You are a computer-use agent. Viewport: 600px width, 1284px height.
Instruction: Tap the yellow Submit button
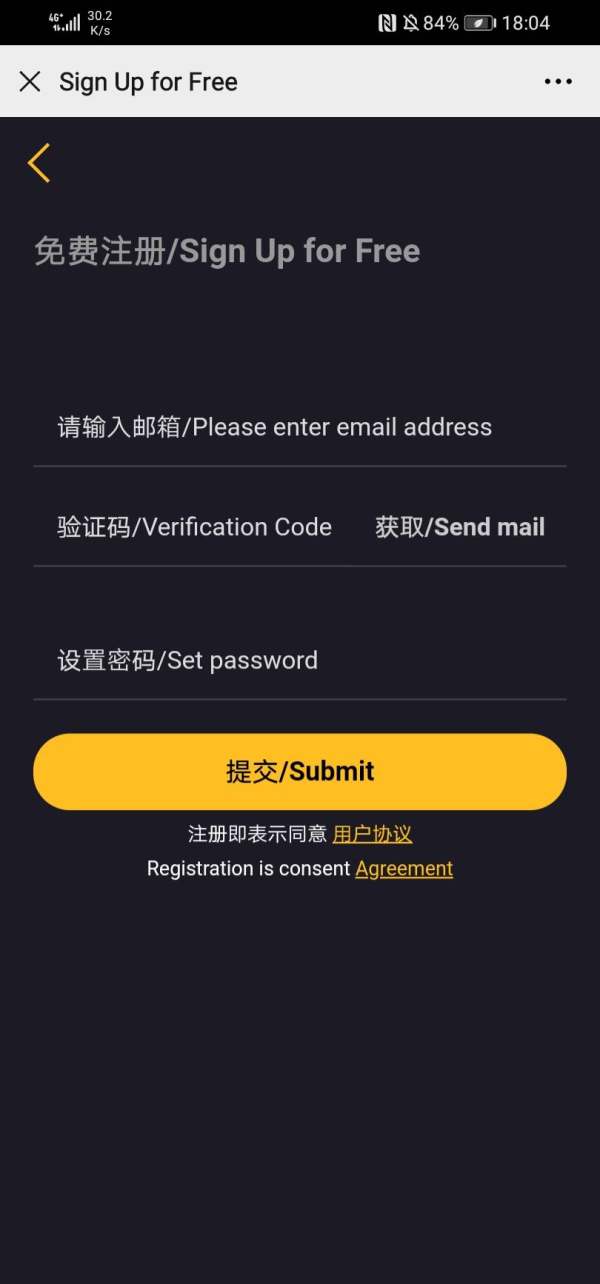(x=300, y=771)
